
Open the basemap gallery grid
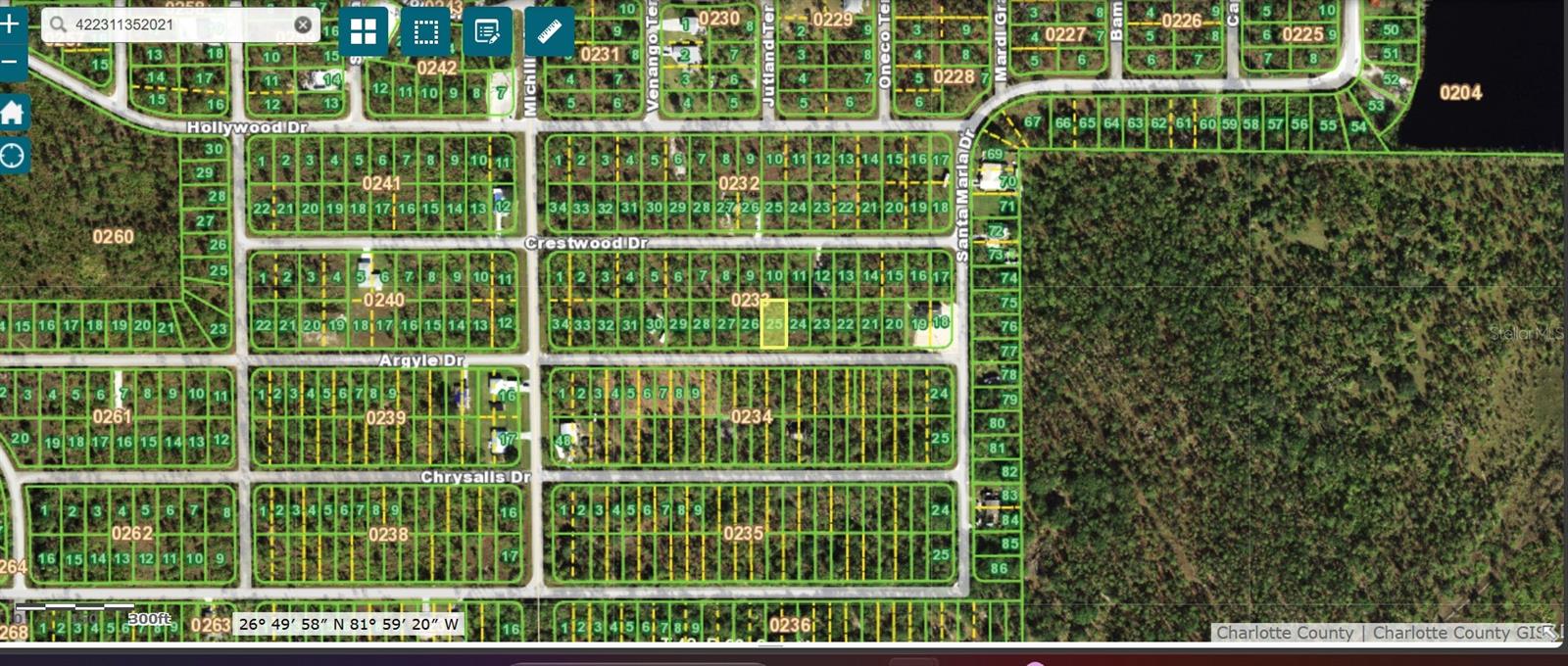pos(364,31)
